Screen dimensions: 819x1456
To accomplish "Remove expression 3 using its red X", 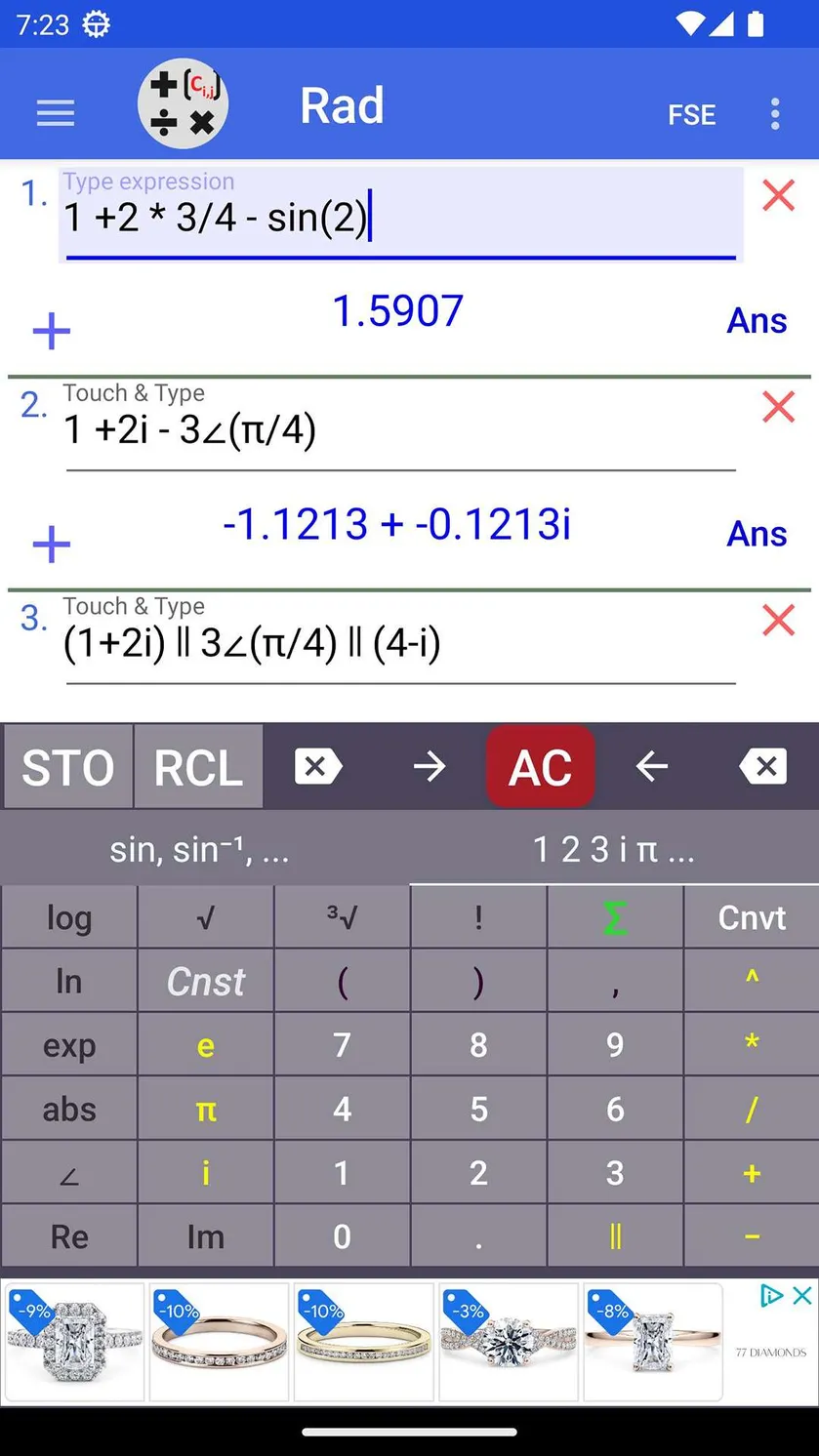I will (x=778, y=620).
